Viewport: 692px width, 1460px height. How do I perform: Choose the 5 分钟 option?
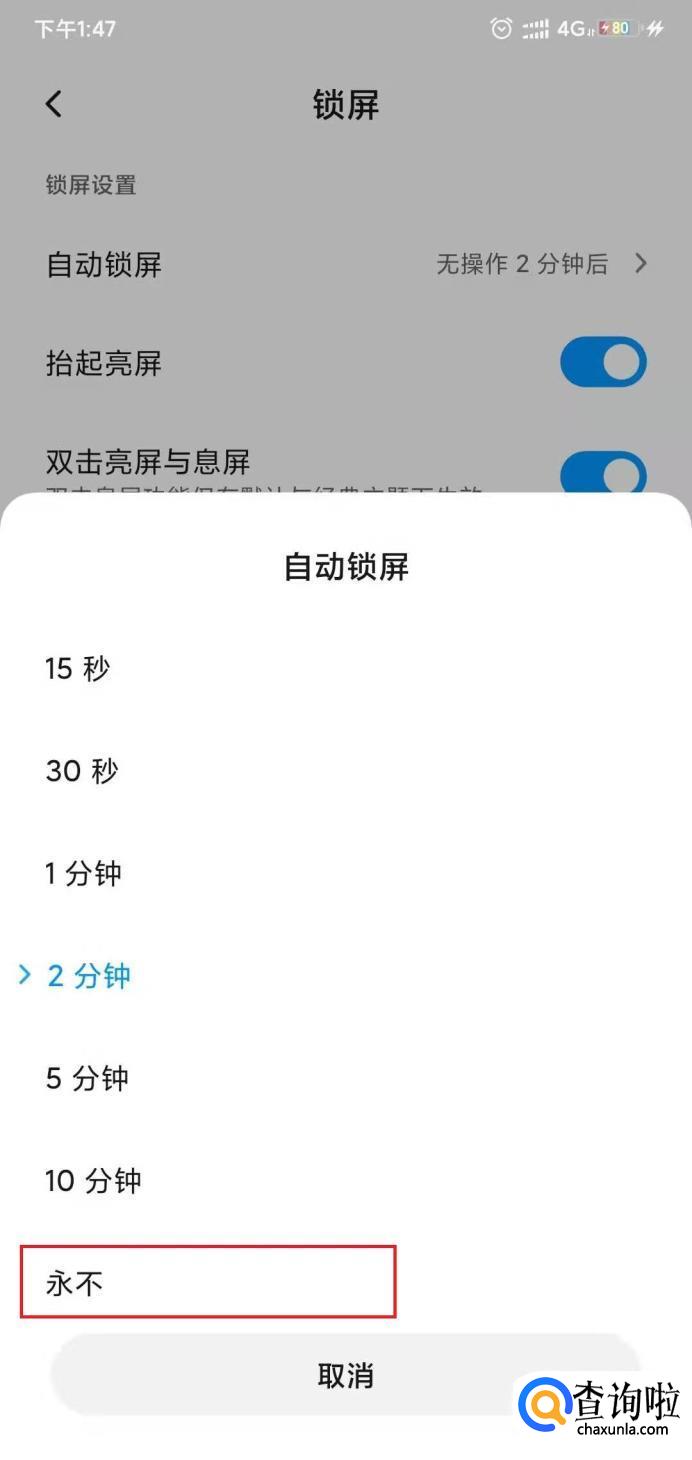coord(88,1079)
